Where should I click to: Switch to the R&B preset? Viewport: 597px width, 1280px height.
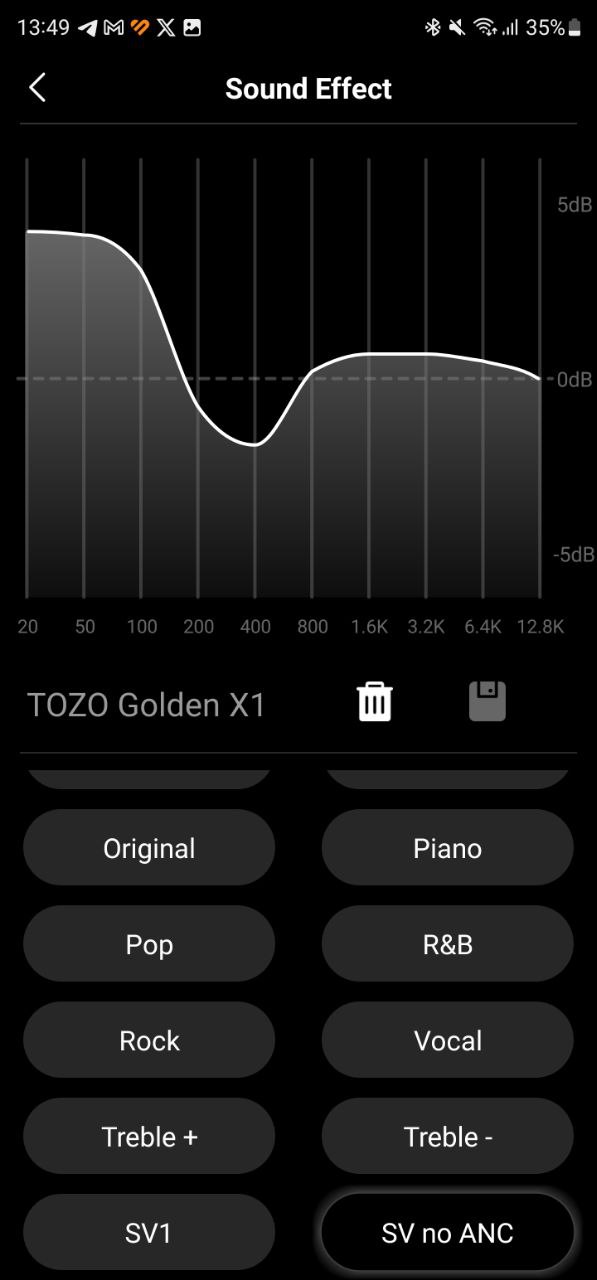(447, 944)
